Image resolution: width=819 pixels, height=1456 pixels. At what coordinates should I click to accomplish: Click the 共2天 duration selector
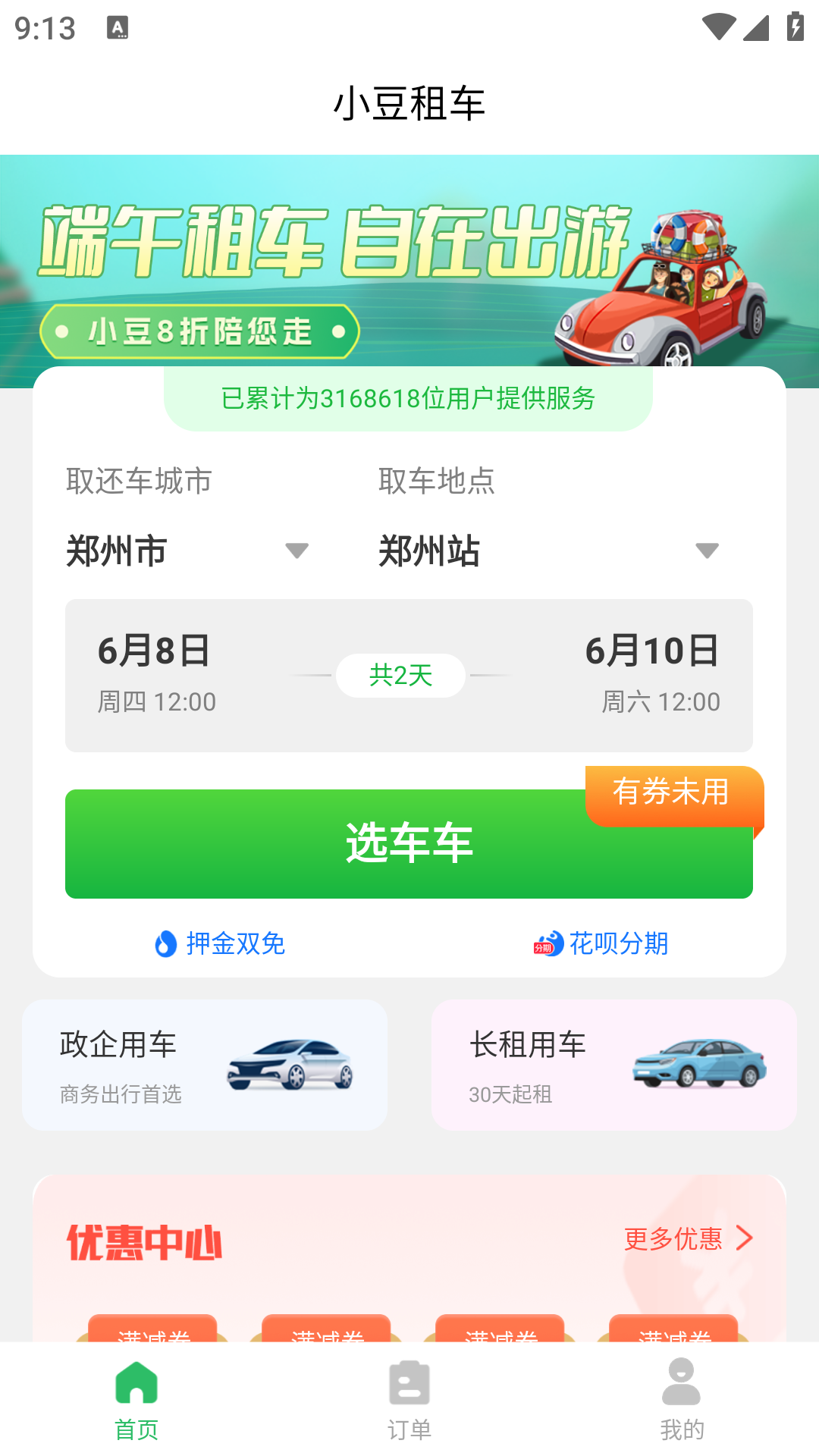[400, 674]
